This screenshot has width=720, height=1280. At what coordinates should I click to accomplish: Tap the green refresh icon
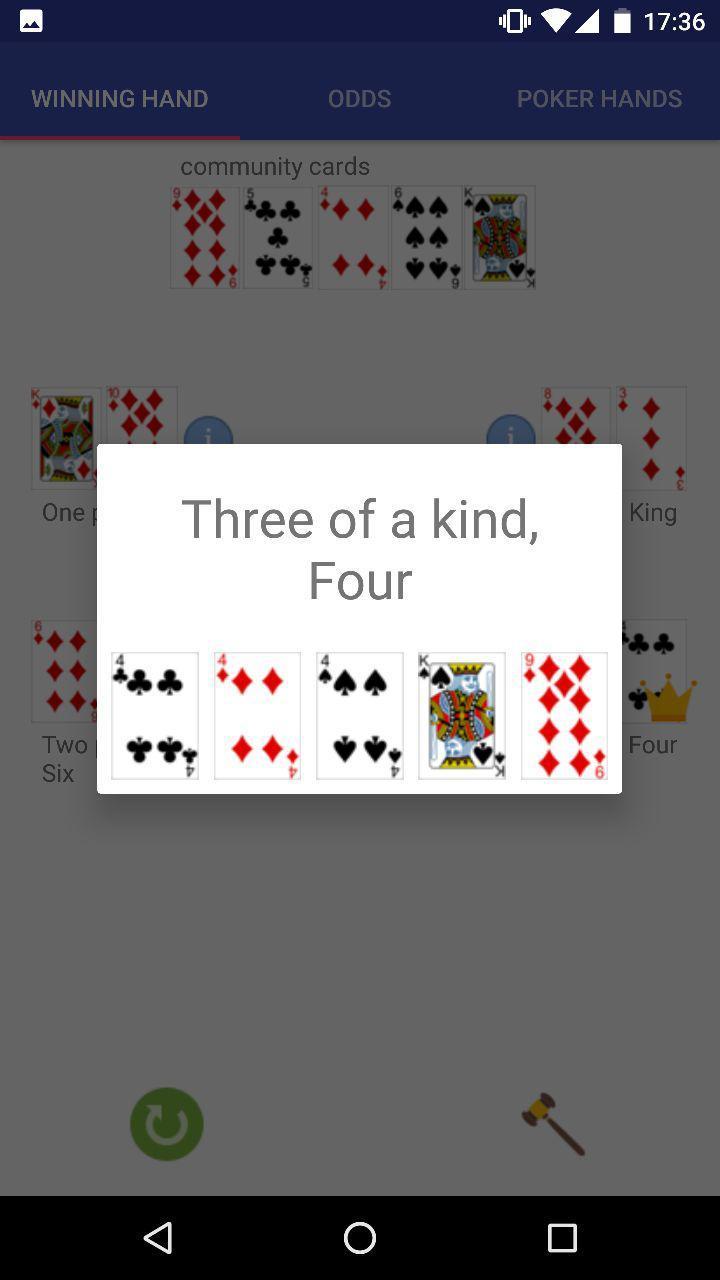coord(166,1123)
